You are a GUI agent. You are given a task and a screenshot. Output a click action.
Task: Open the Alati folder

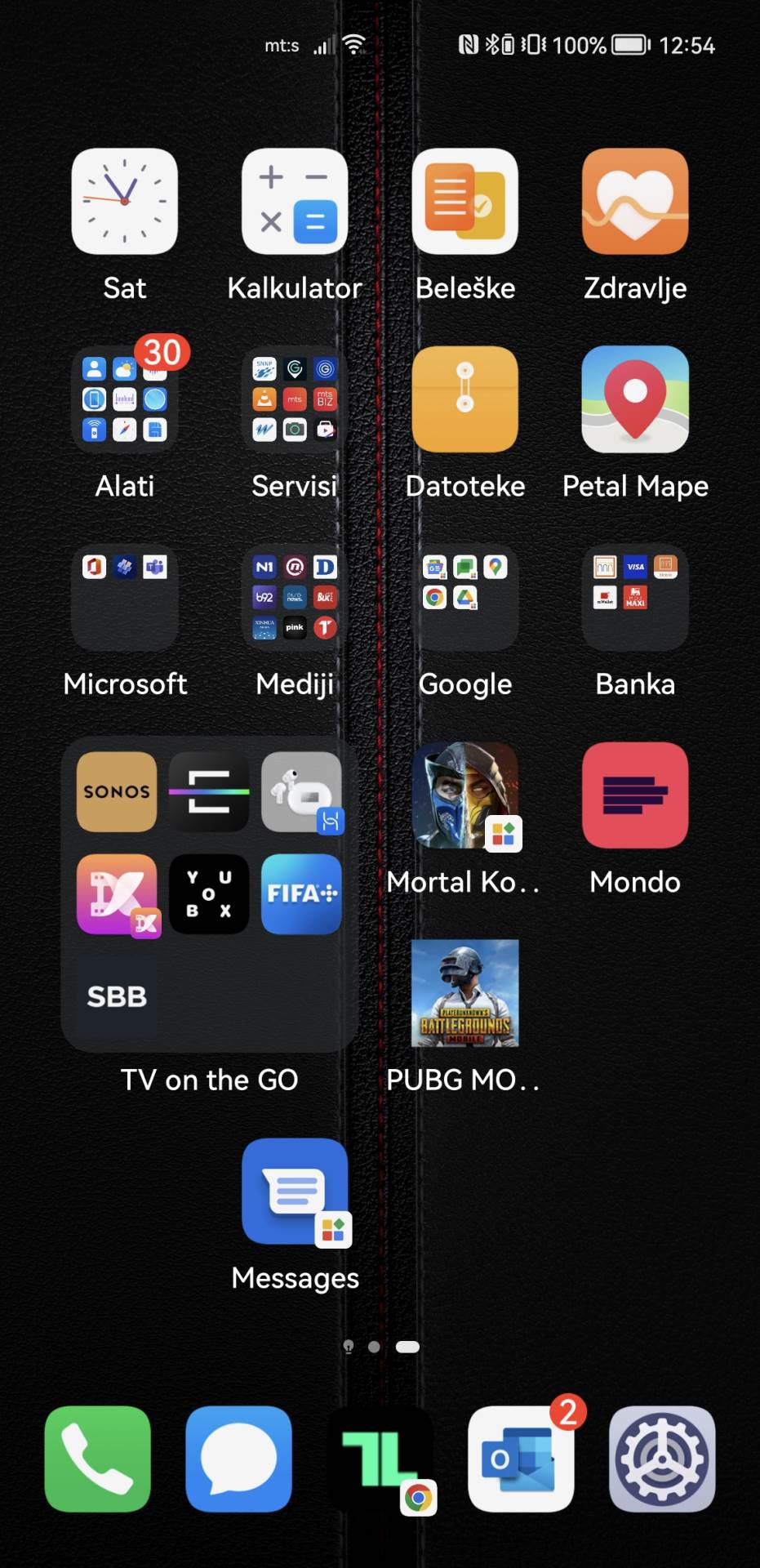tap(124, 399)
